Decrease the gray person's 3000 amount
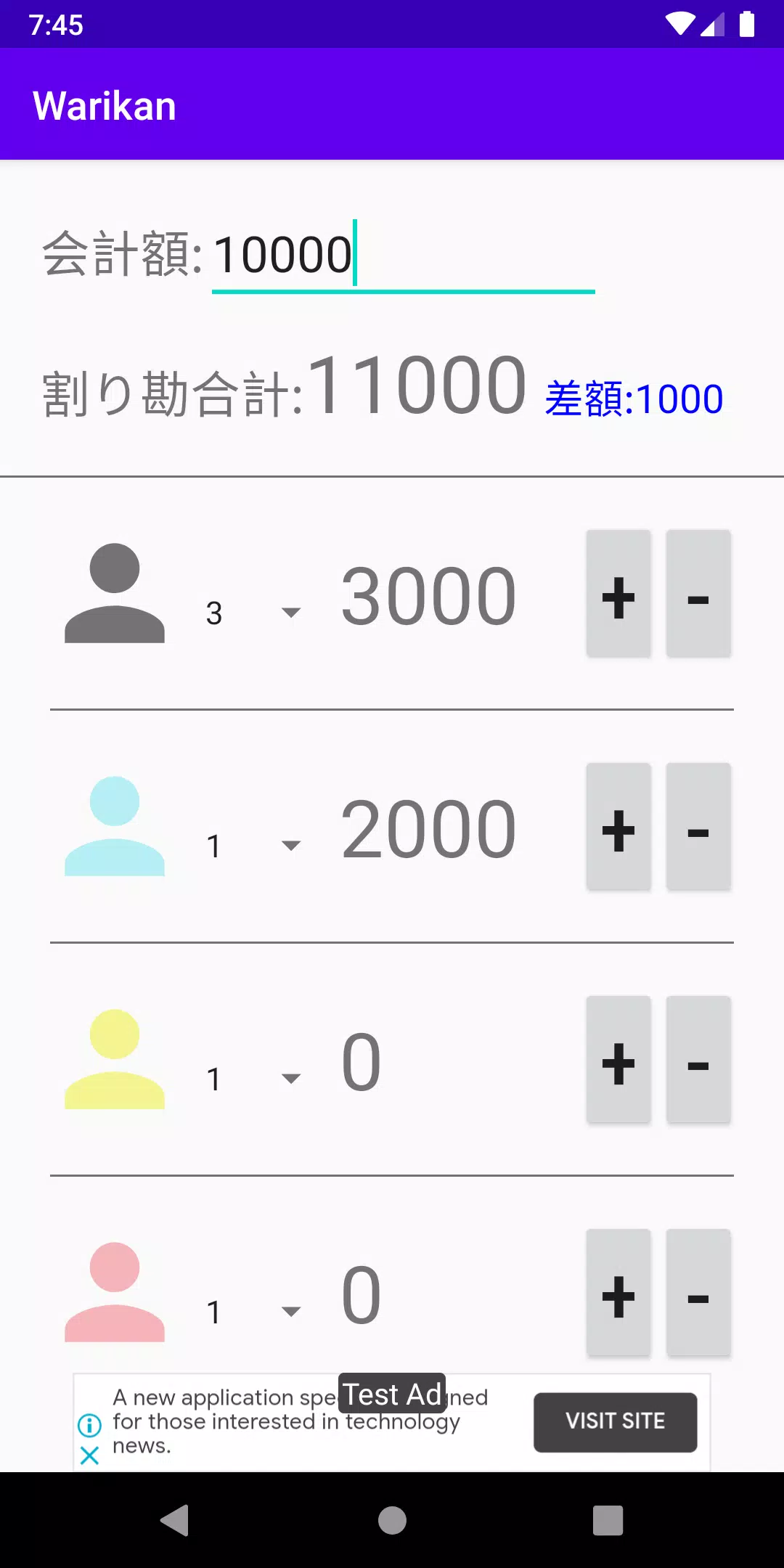 click(x=697, y=594)
